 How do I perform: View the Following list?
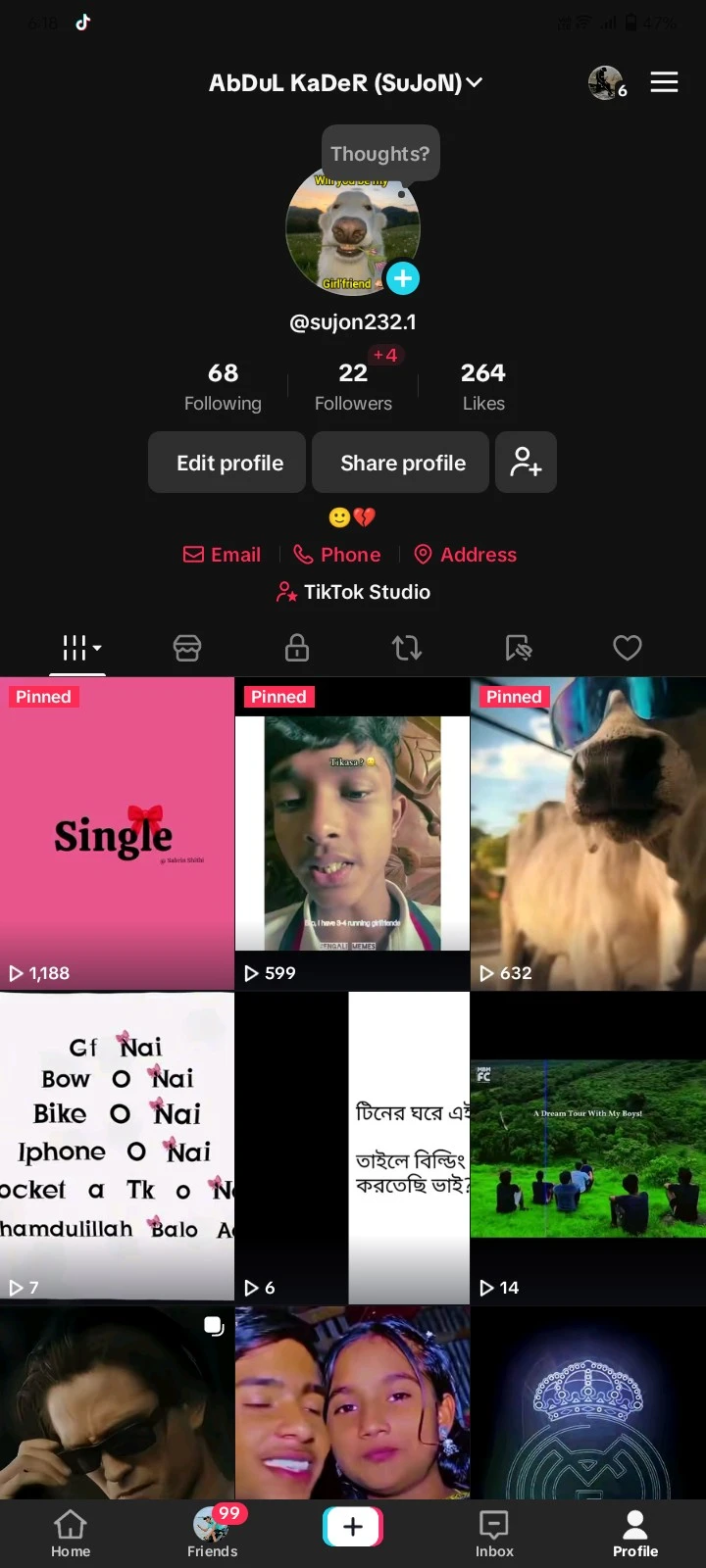coord(223,386)
